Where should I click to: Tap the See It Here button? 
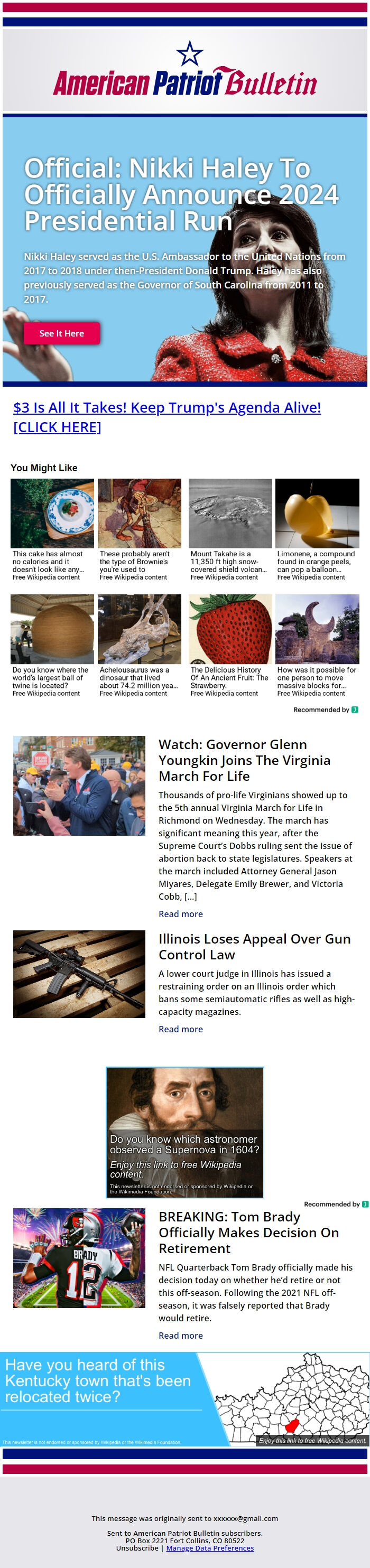(61, 333)
